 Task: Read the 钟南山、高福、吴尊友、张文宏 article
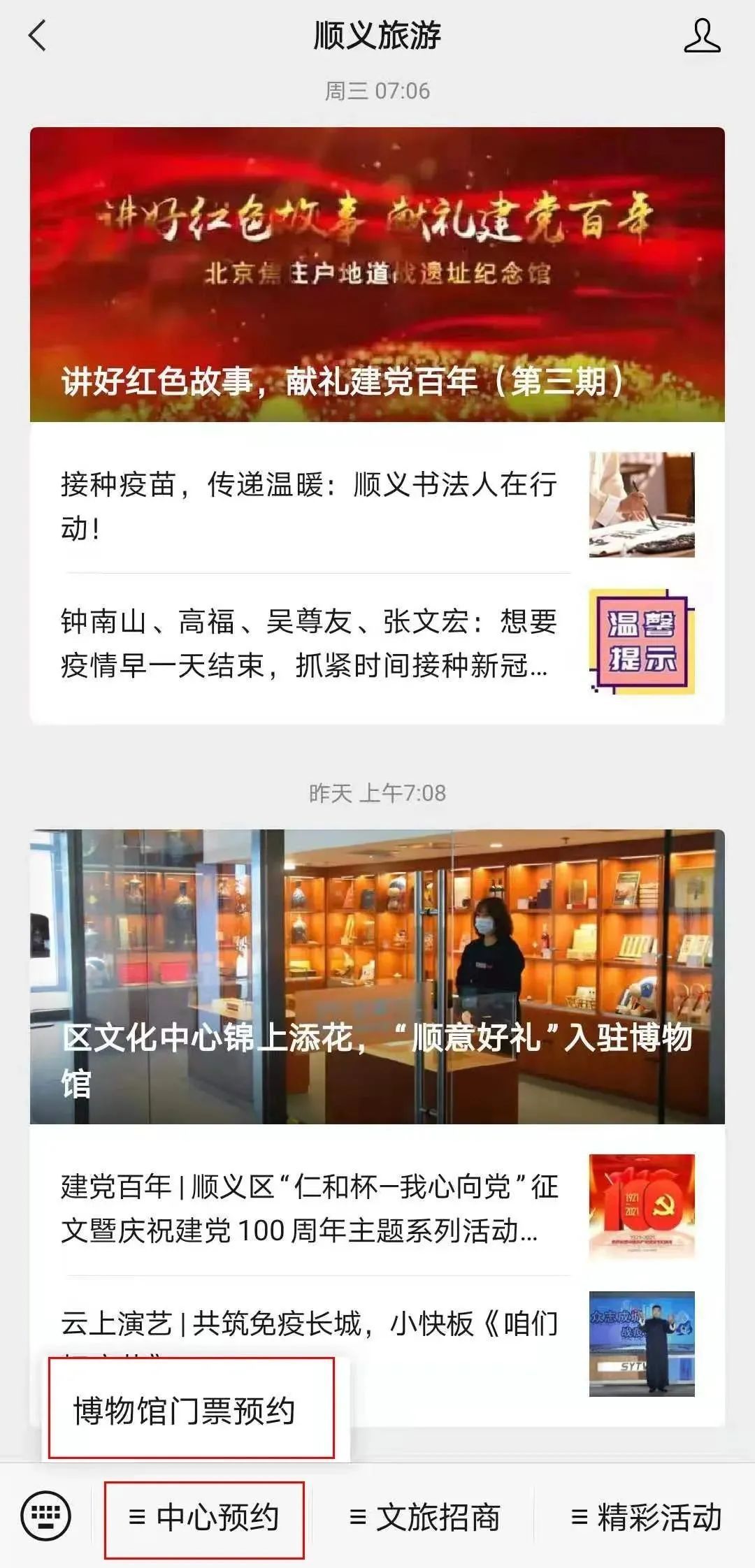click(x=308, y=643)
